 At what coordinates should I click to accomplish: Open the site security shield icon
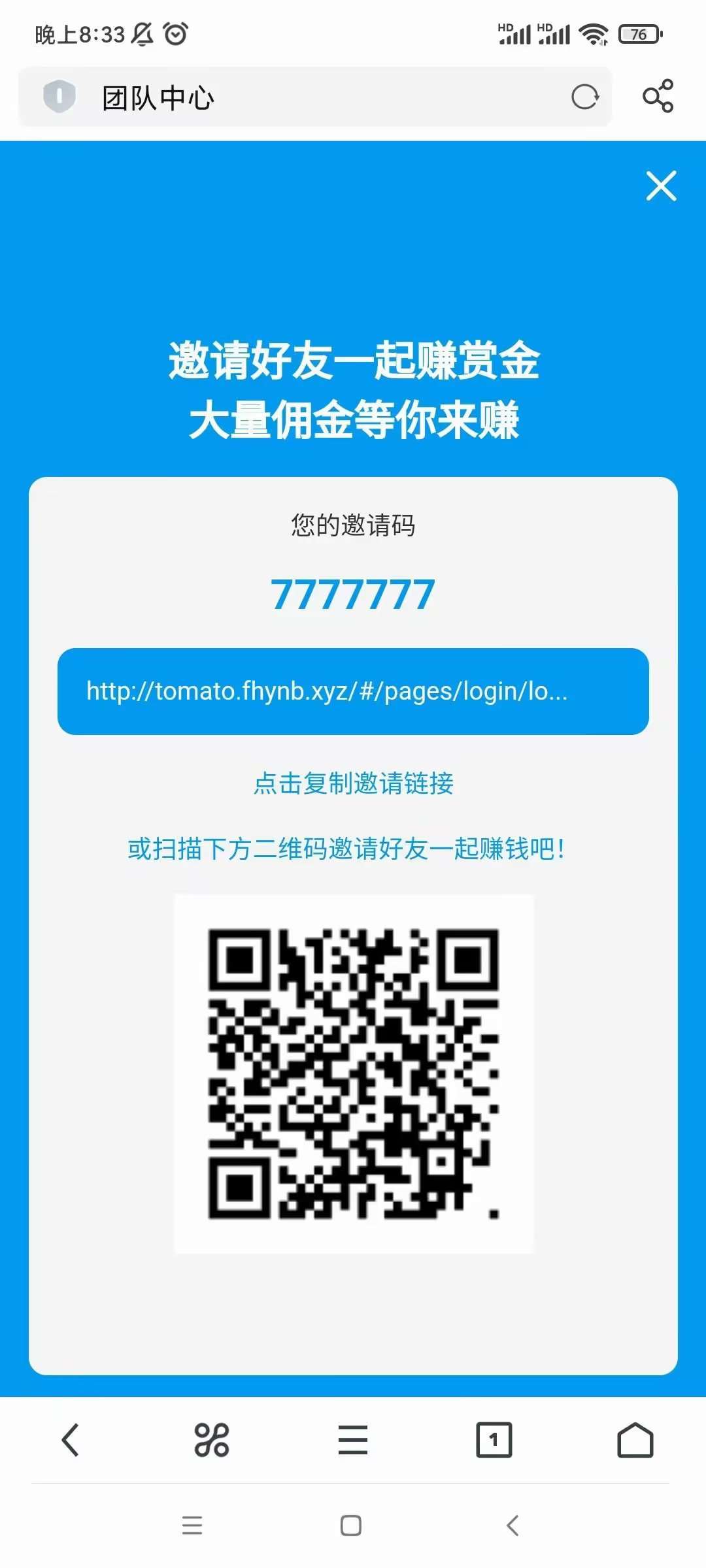coord(59,97)
